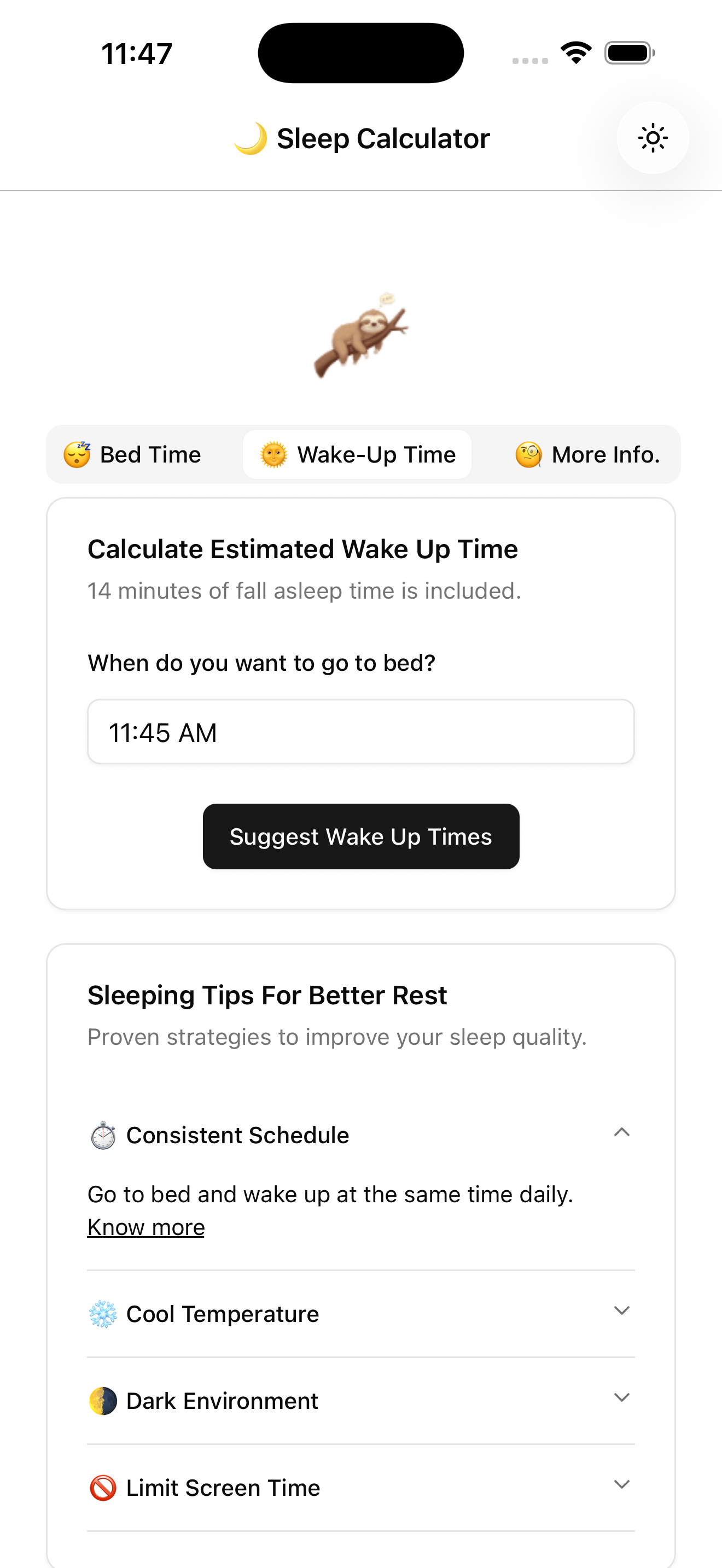This screenshot has height=1568, width=722.
Task: Toggle the light/dark theme sun icon
Action: [x=653, y=138]
